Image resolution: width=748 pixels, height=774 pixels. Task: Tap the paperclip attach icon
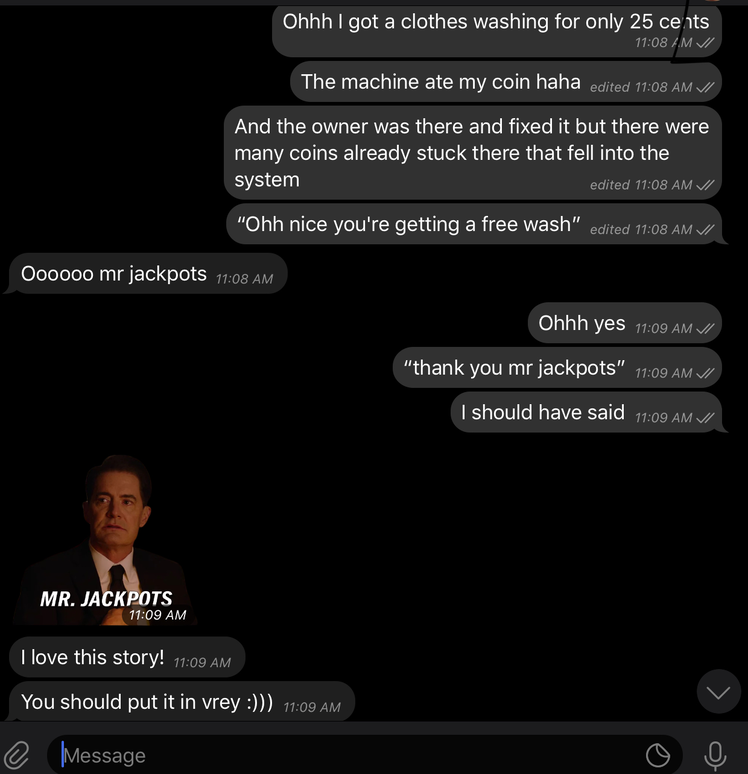(x=17, y=755)
